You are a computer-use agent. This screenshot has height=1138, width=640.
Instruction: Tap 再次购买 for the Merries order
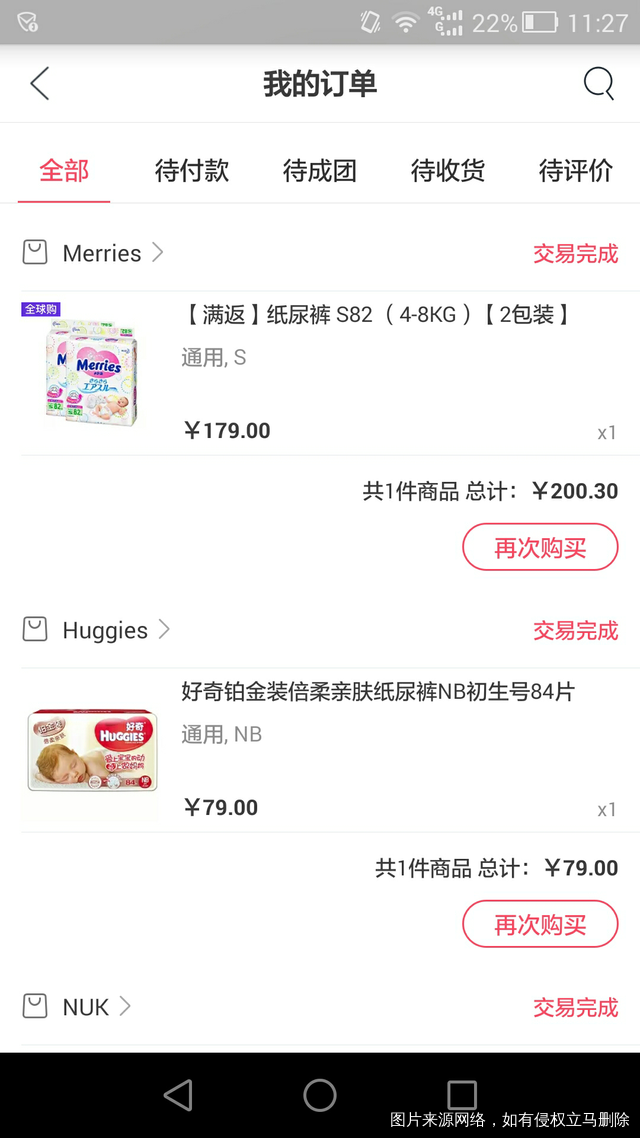click(x=540, y=547)
